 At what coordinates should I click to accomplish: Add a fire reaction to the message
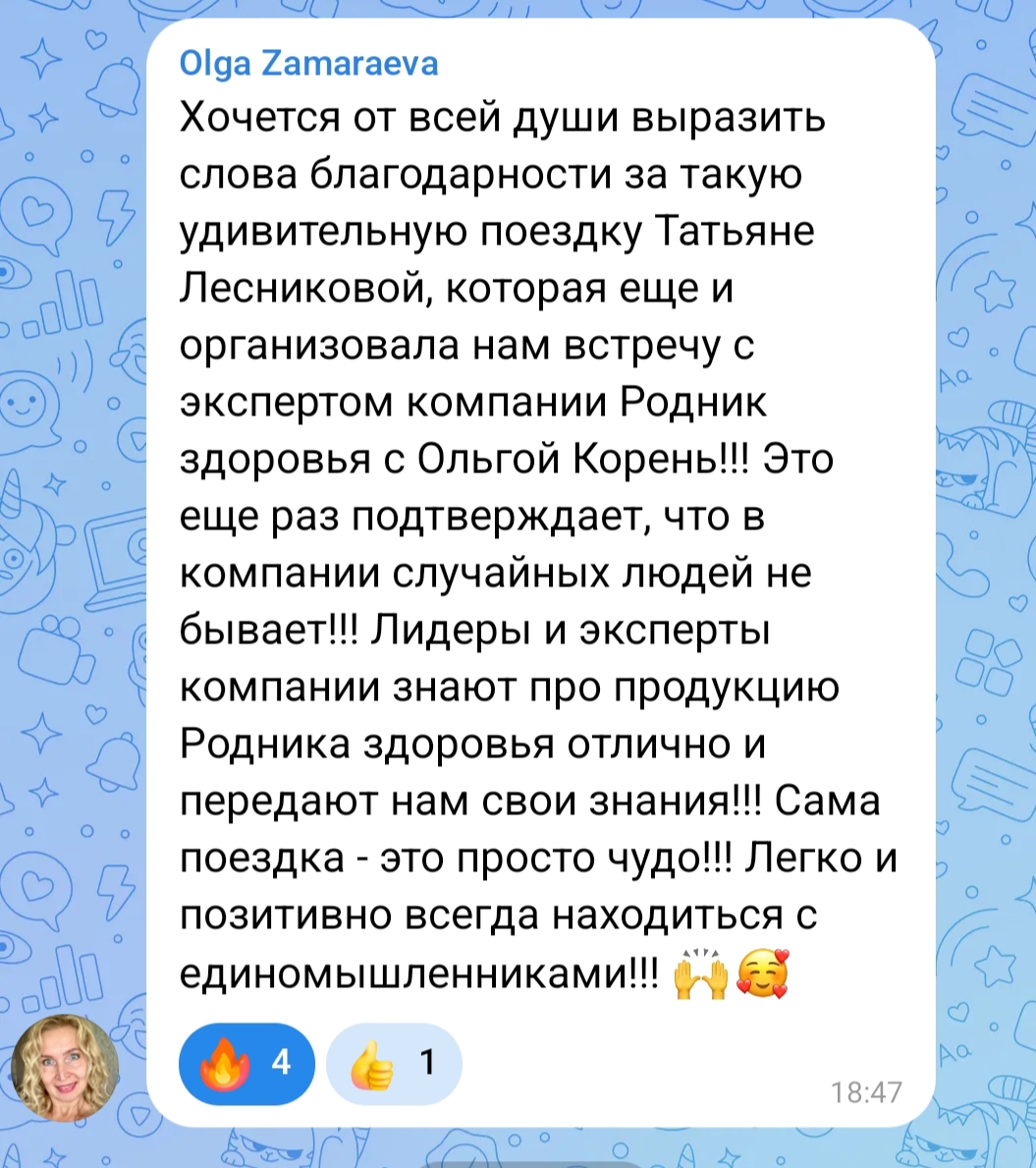point(246,1063)
